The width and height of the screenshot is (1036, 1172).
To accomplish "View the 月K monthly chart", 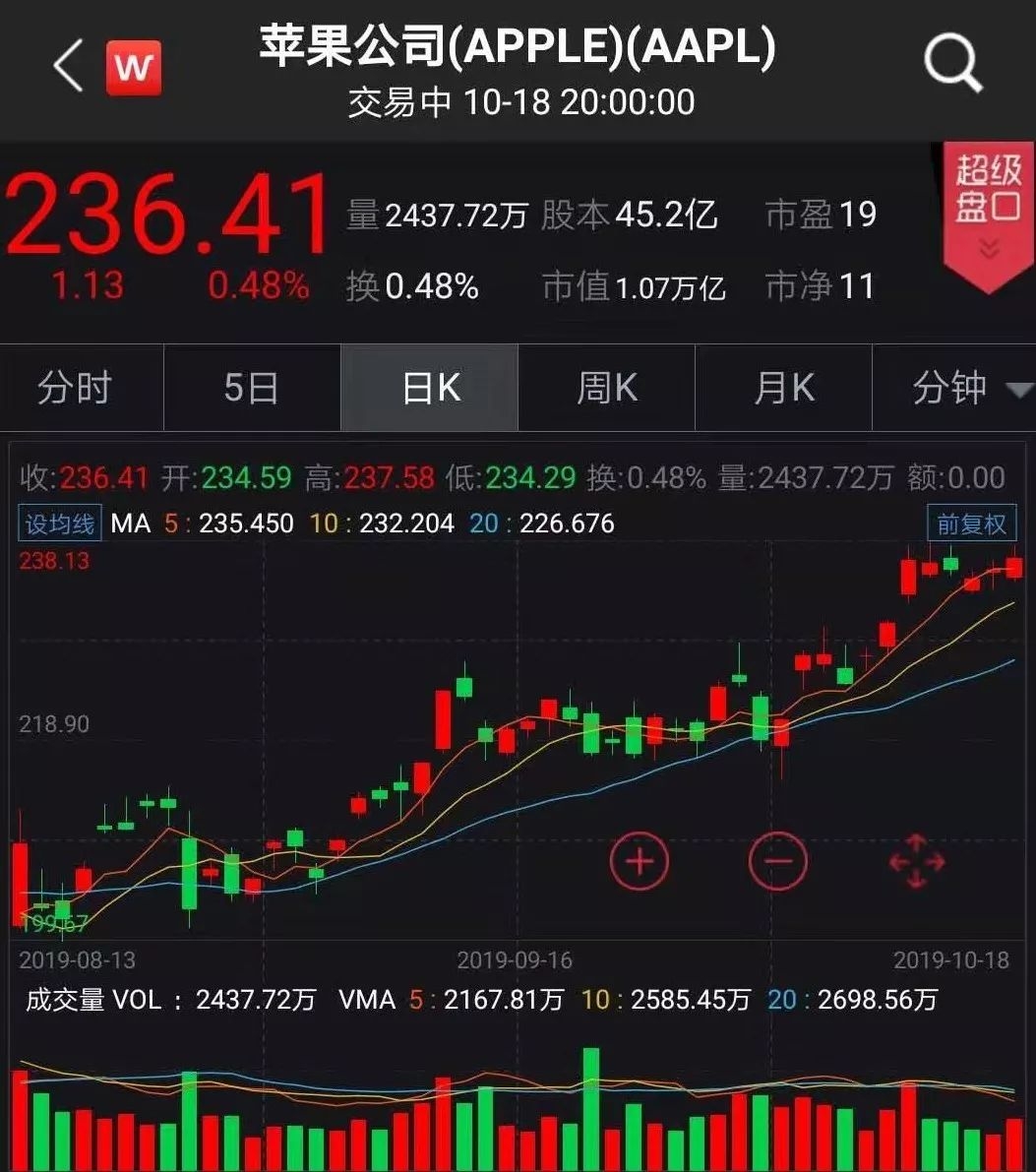I will (783, 389).
